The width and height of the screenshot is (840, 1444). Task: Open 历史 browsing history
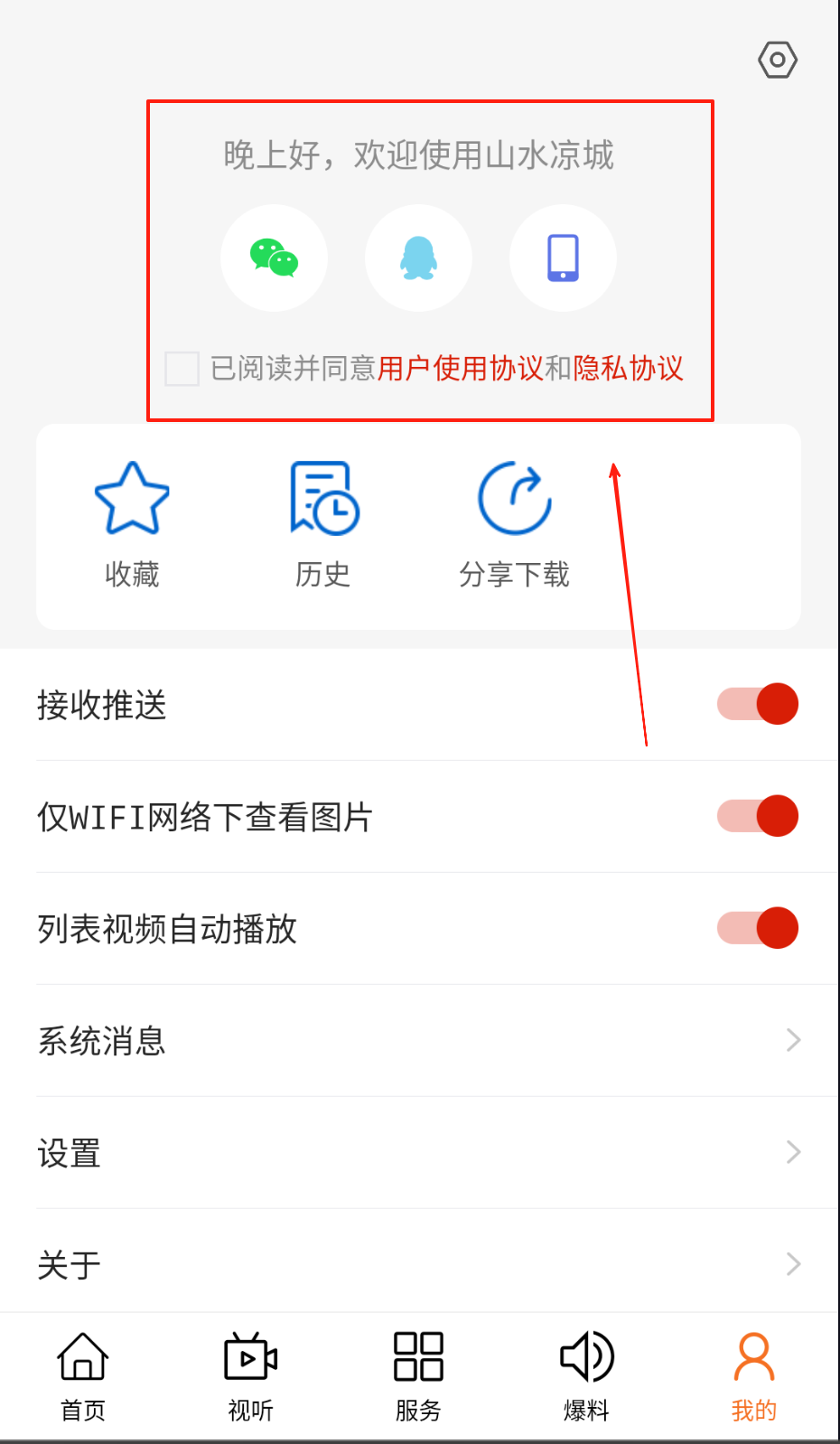coord(323,524)
